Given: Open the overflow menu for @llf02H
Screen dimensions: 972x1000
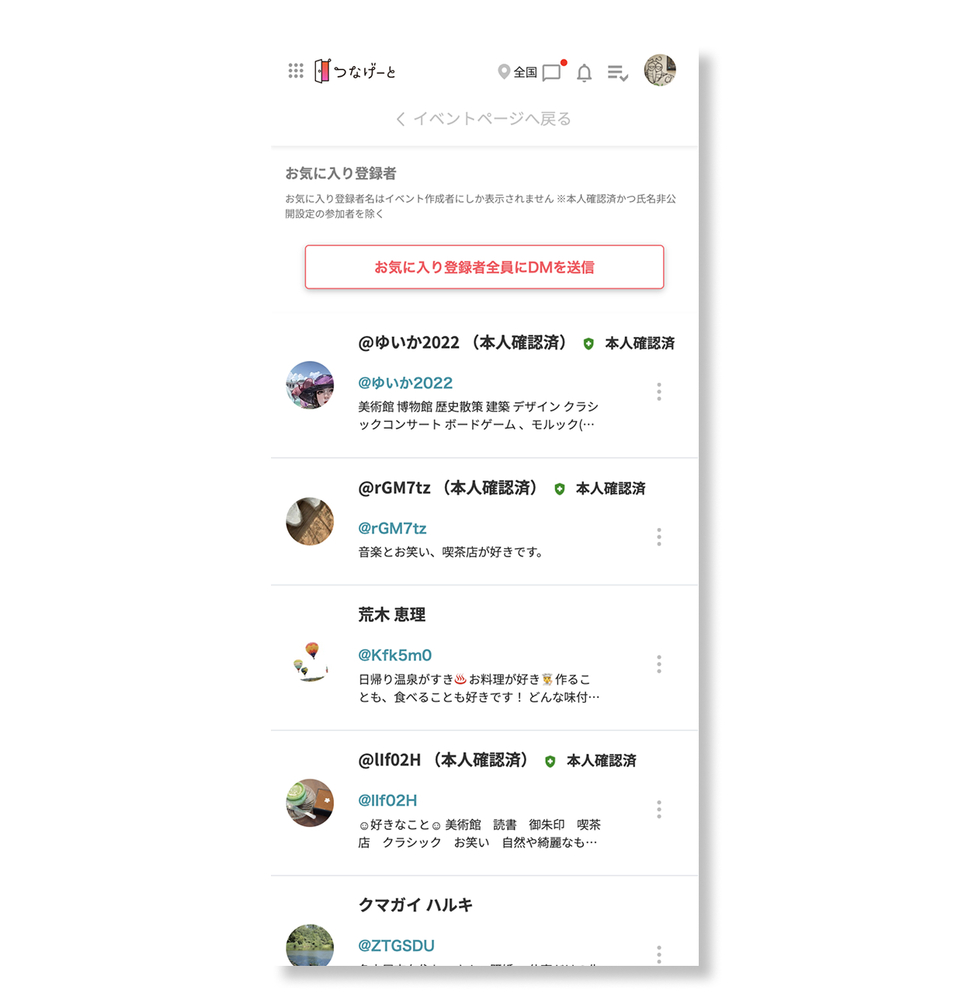Looking at the screenshot, I should 658,809.
